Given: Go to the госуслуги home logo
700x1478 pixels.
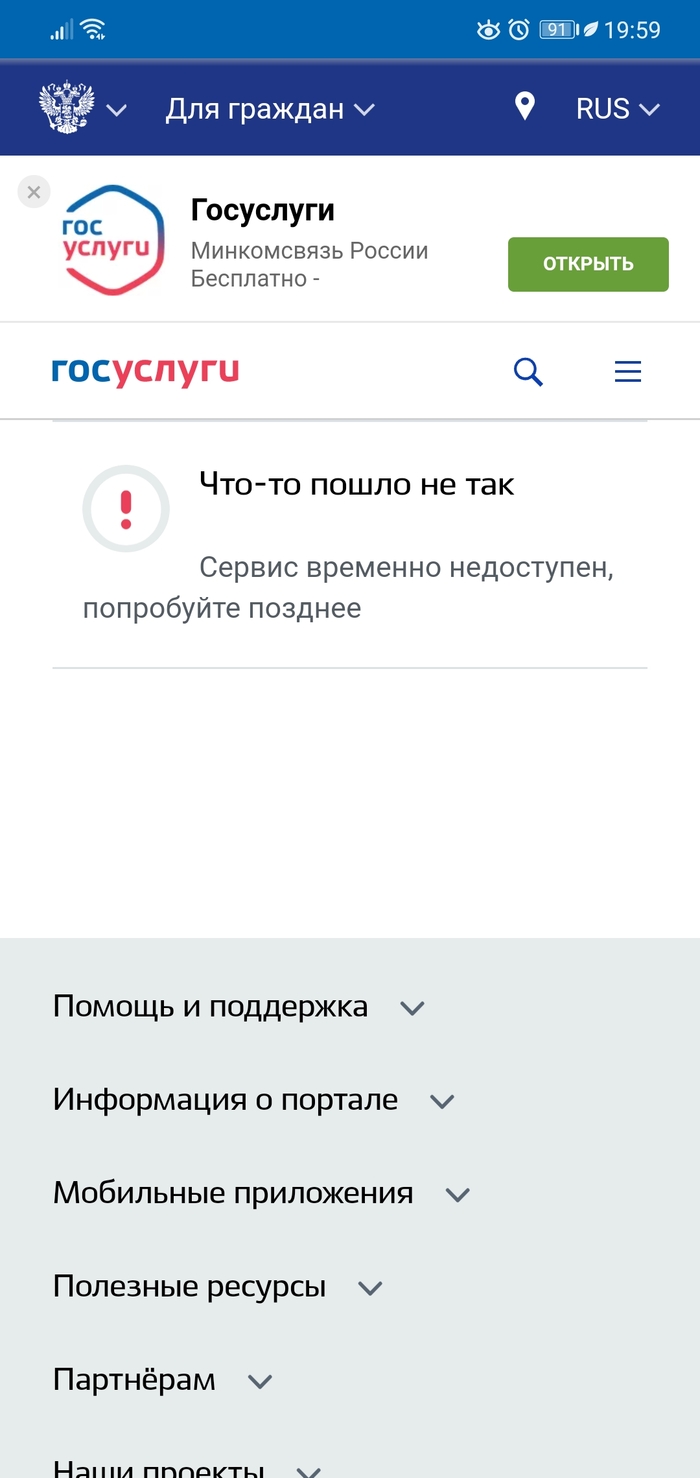Looking at the screenshot, I should (x=146, y=372).
